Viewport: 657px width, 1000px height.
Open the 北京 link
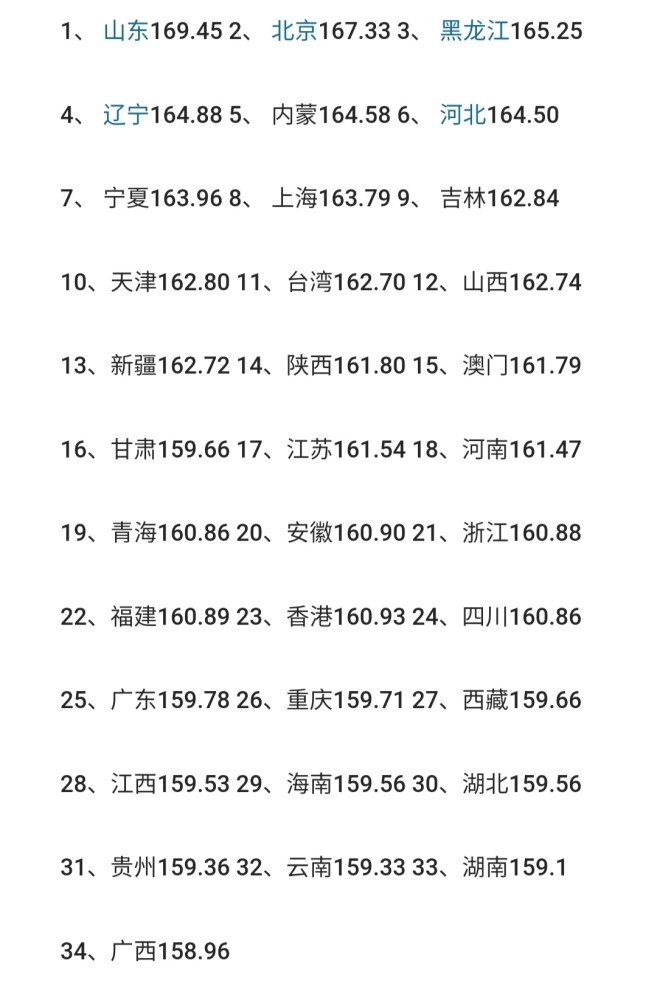[295, 31]
